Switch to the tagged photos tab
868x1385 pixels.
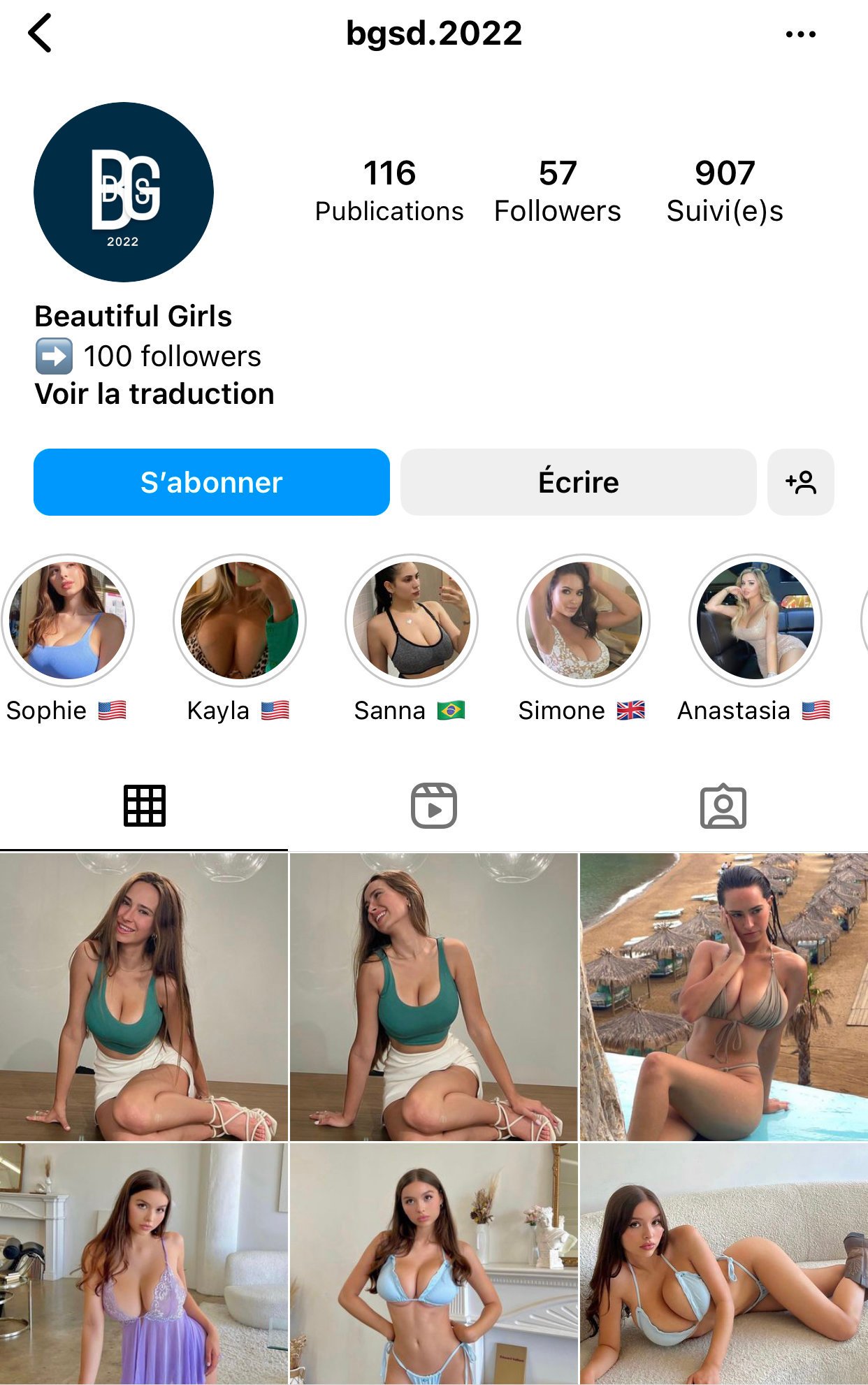pyautogui.click(x=723, y=806)
